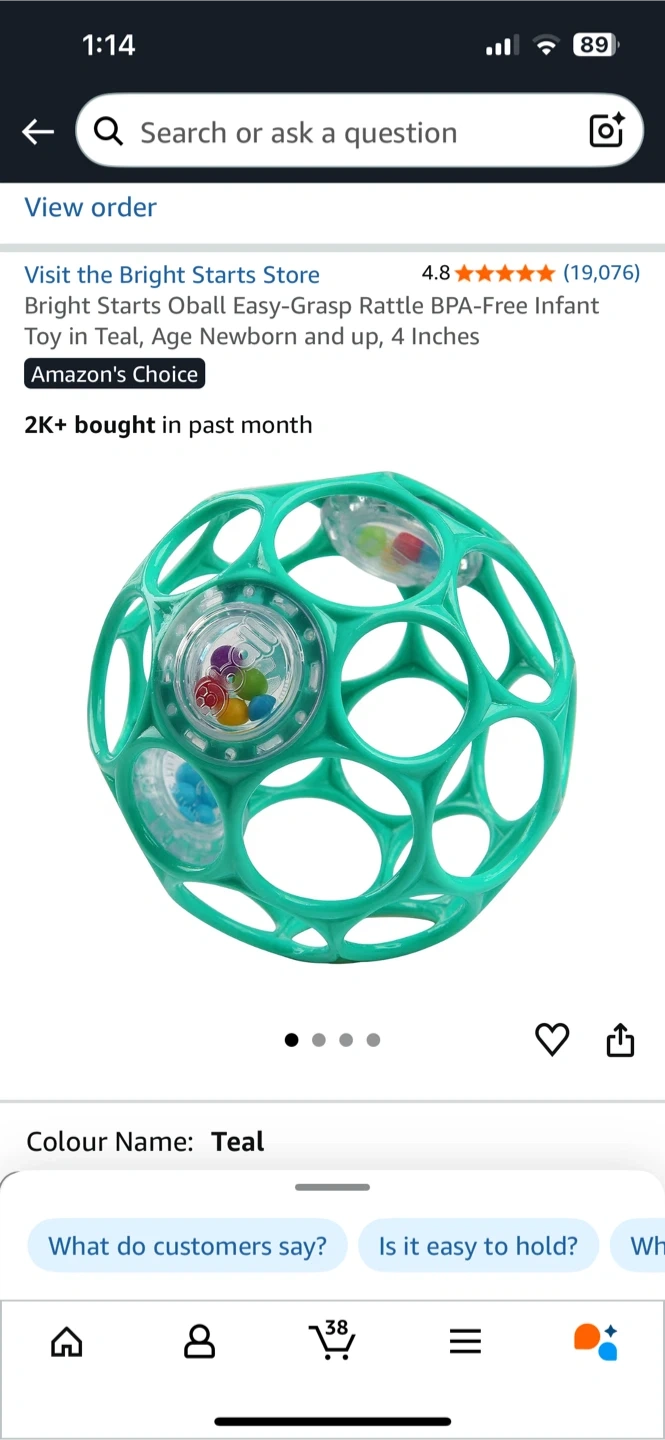This screenshot has width=665, height=1440.
Task: Open the Rufus AI assistant tab
Action: 596,1341
